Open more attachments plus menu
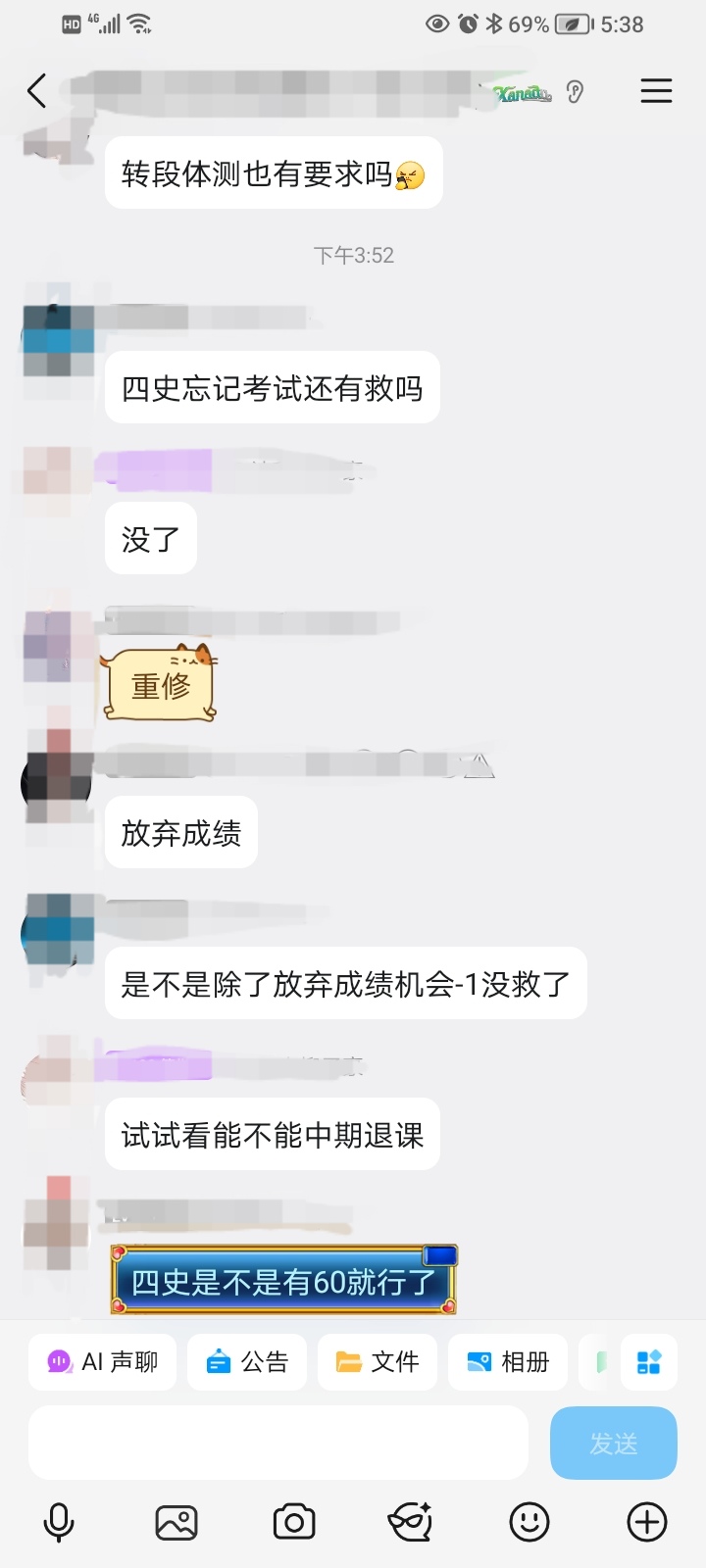706x1568 pixels. [x=647, y=1522]
